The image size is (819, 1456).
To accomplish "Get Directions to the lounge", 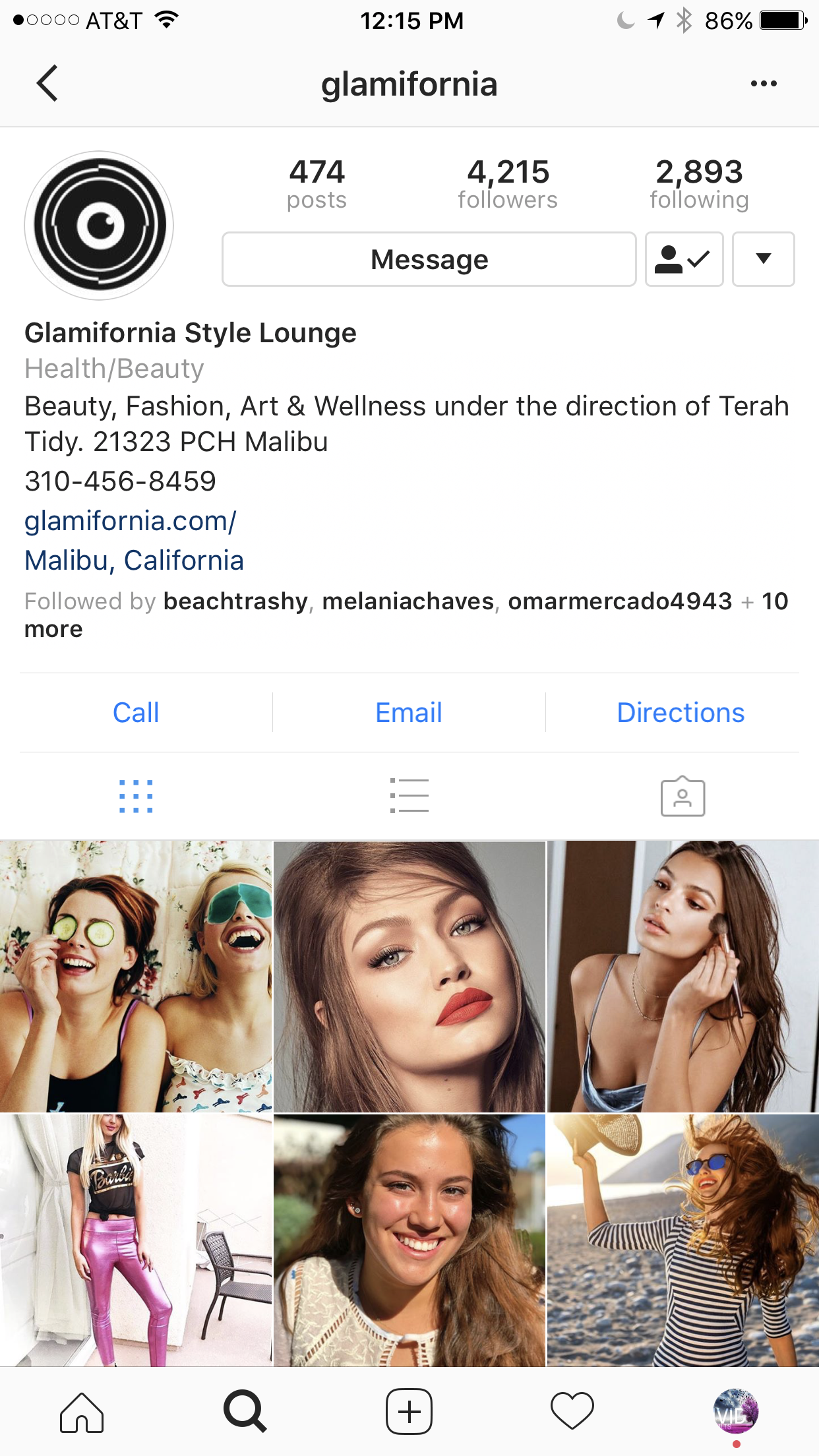I will pyautogui.click(x=681, y=713).
